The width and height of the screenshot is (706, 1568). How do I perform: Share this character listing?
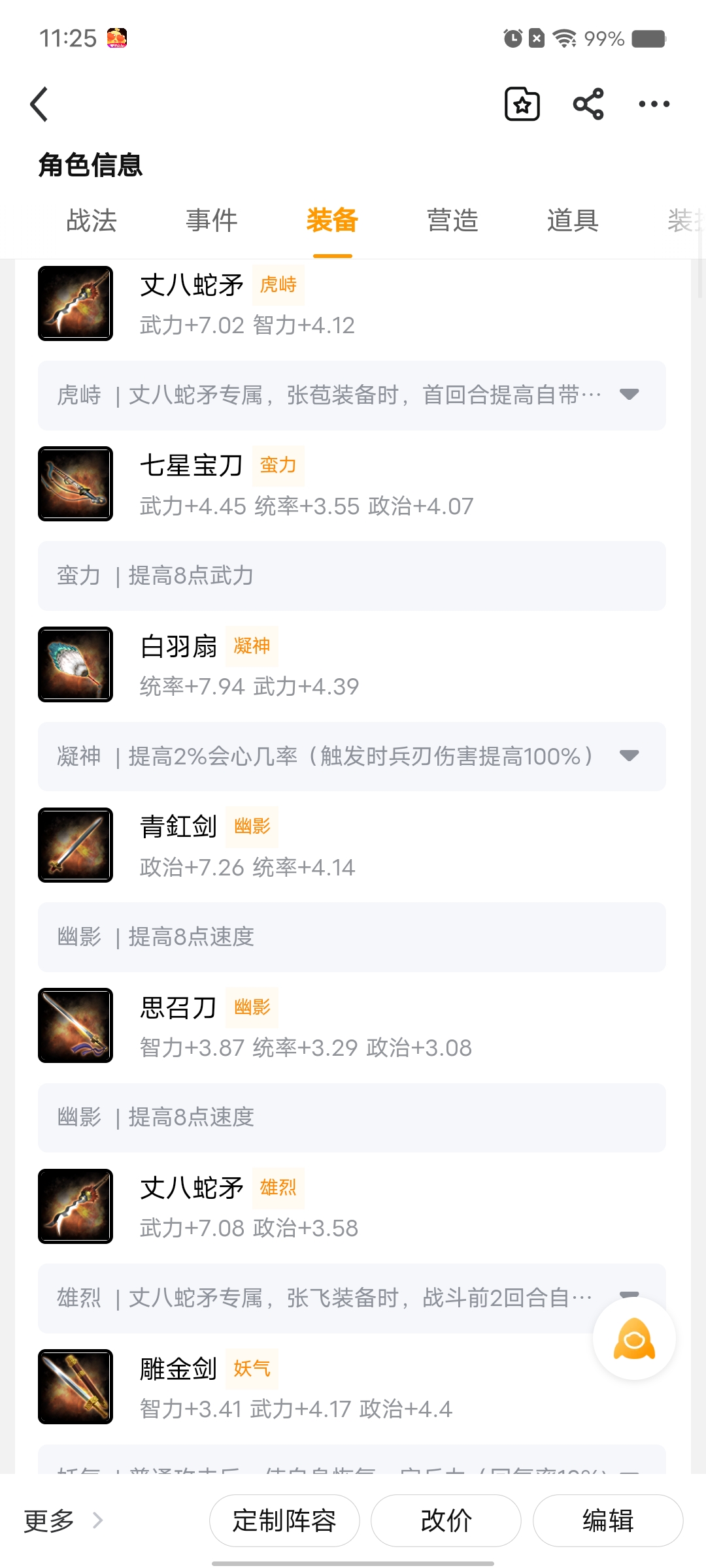click(x=588, y=105)
